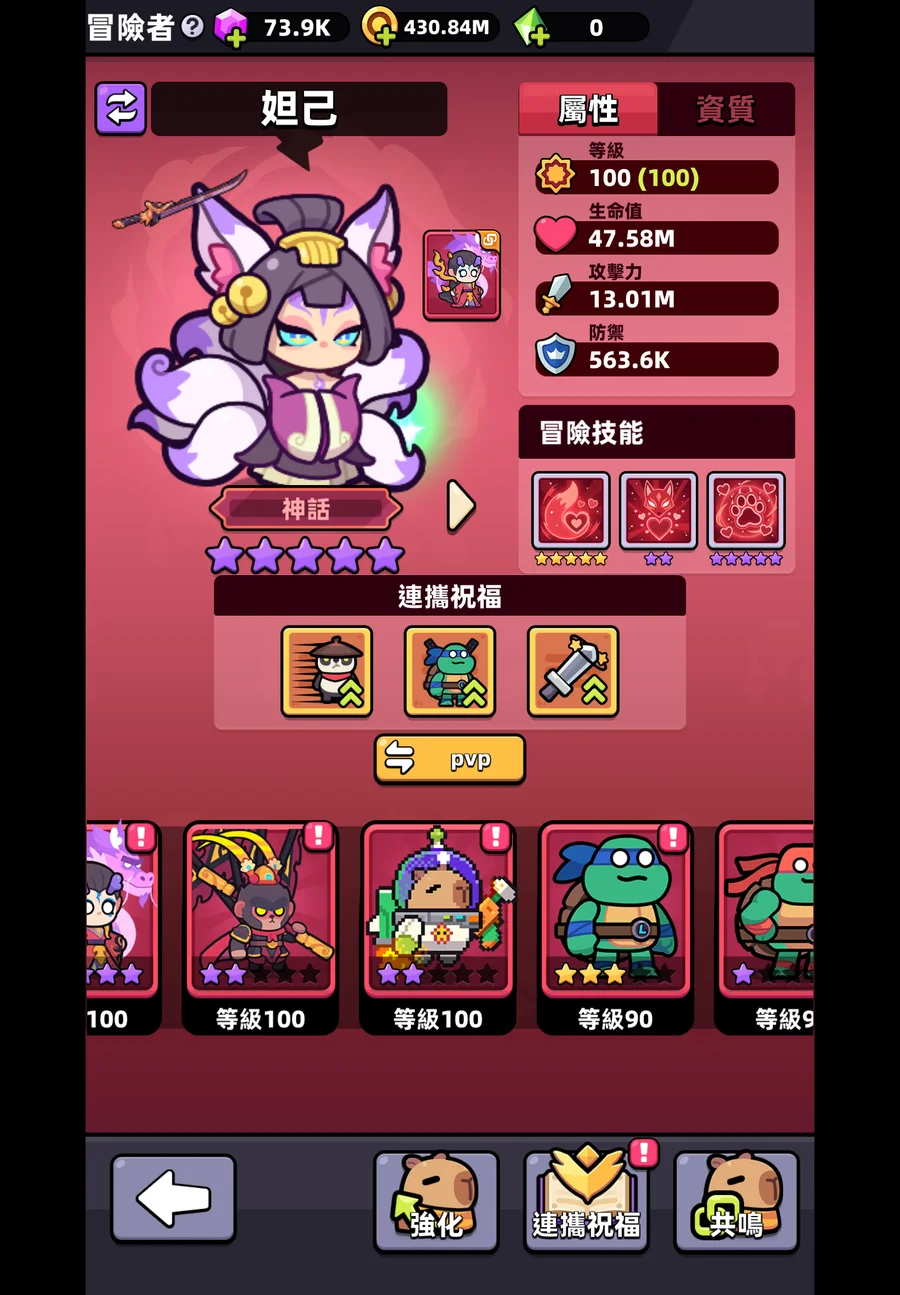Open the 強化 upgrade button
This screenshot has width=900, height=1295.
436,1202
